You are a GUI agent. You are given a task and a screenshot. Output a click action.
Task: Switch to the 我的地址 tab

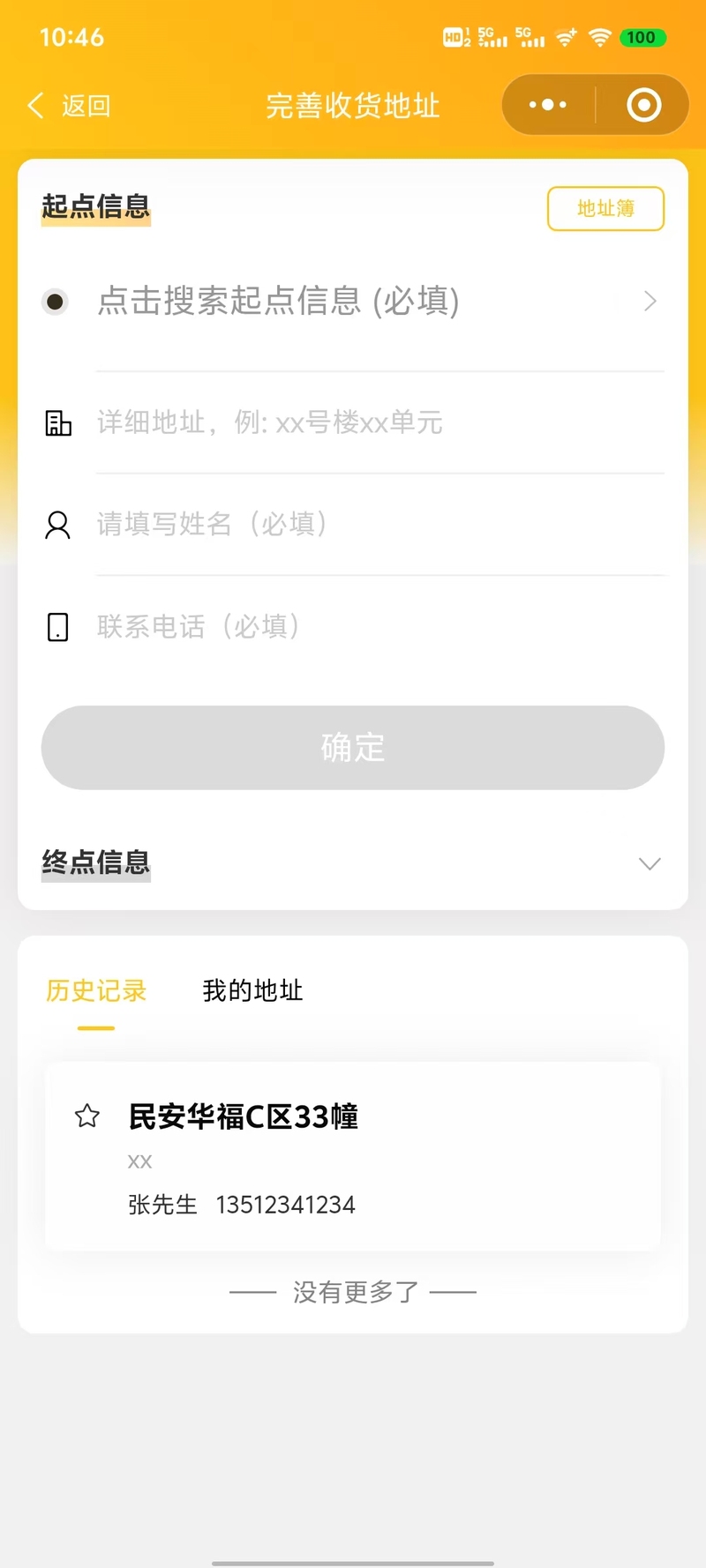(x=253, y=991)
